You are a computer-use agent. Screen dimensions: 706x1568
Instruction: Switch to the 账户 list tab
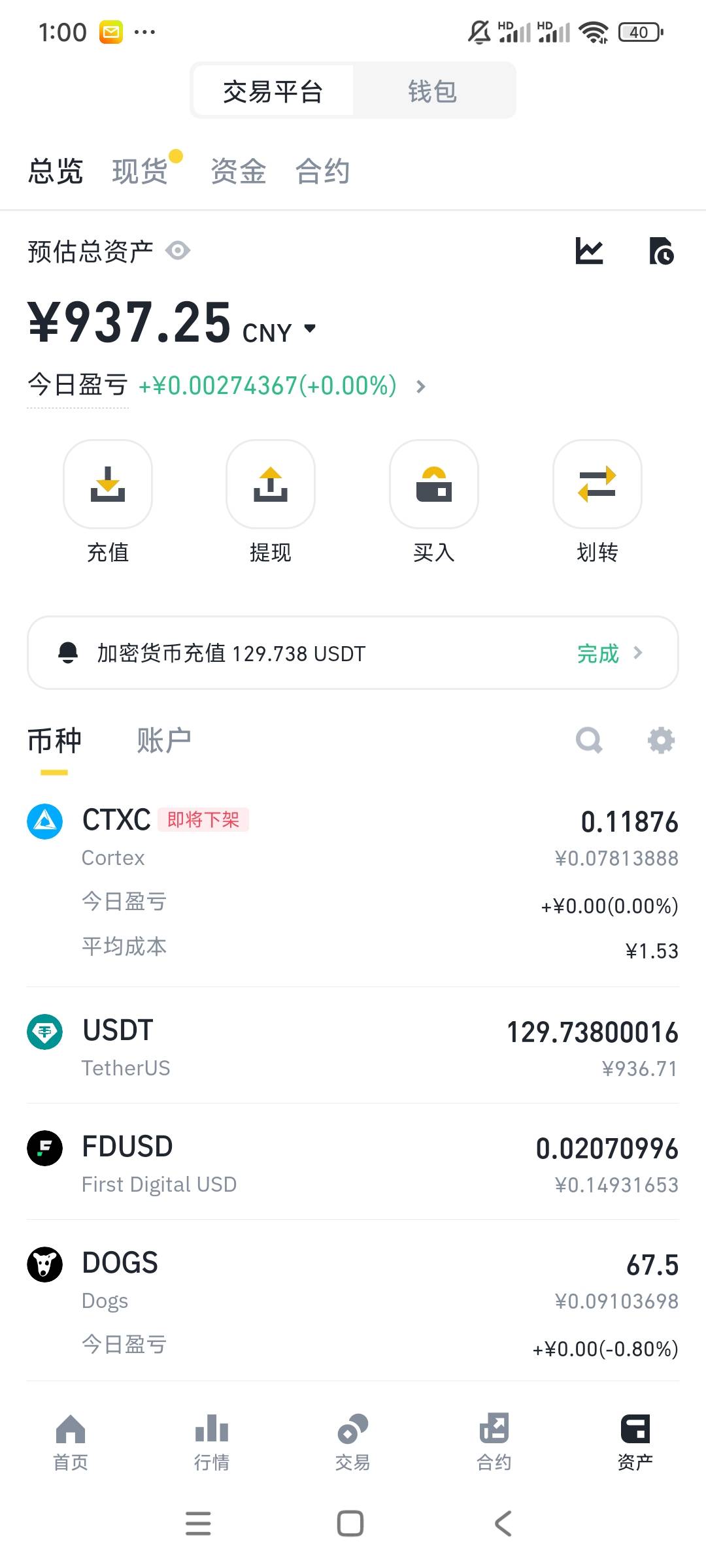(x=164, y=741)
